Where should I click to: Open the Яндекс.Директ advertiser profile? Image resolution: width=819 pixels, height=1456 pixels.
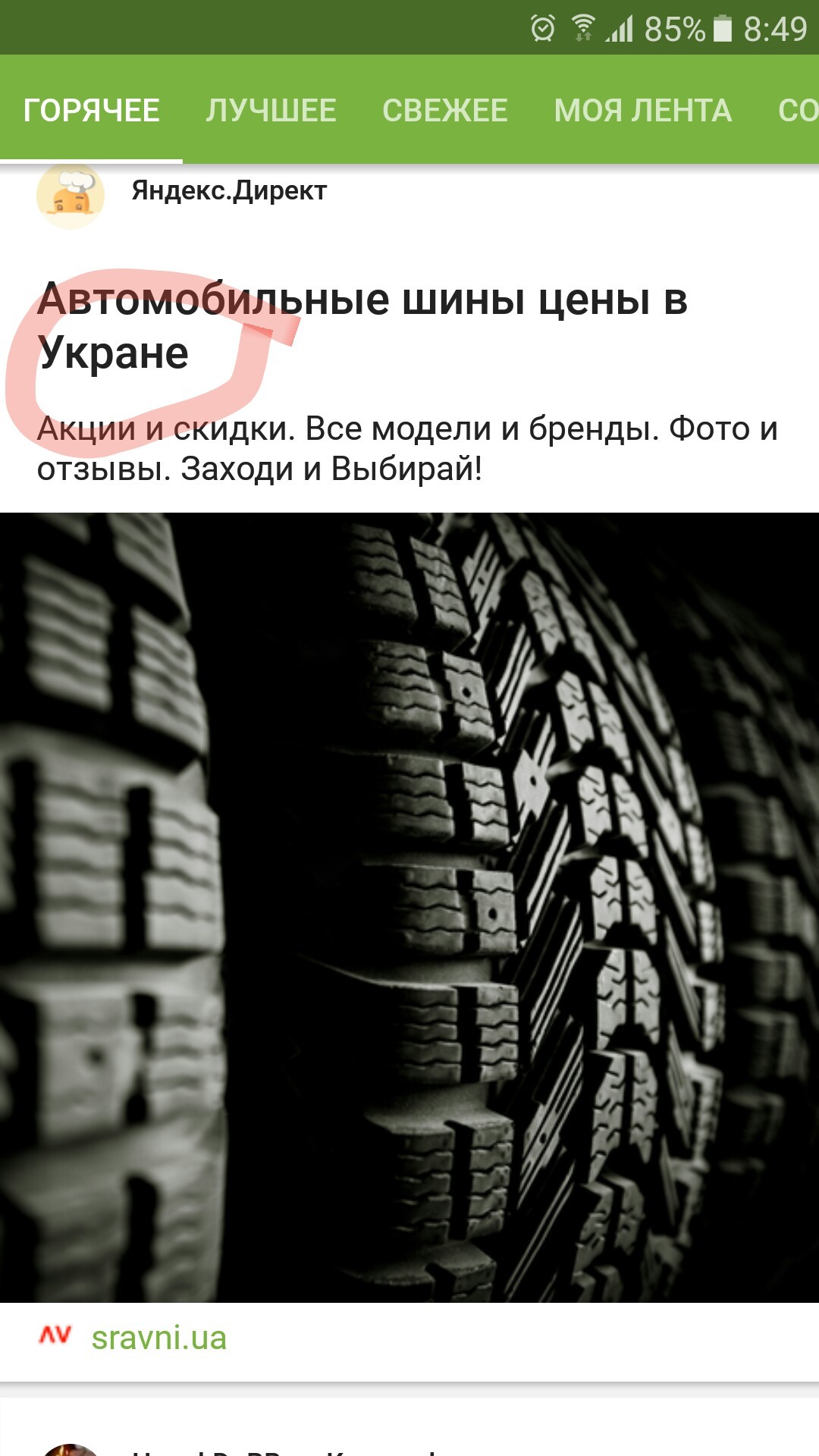(228, 191)
